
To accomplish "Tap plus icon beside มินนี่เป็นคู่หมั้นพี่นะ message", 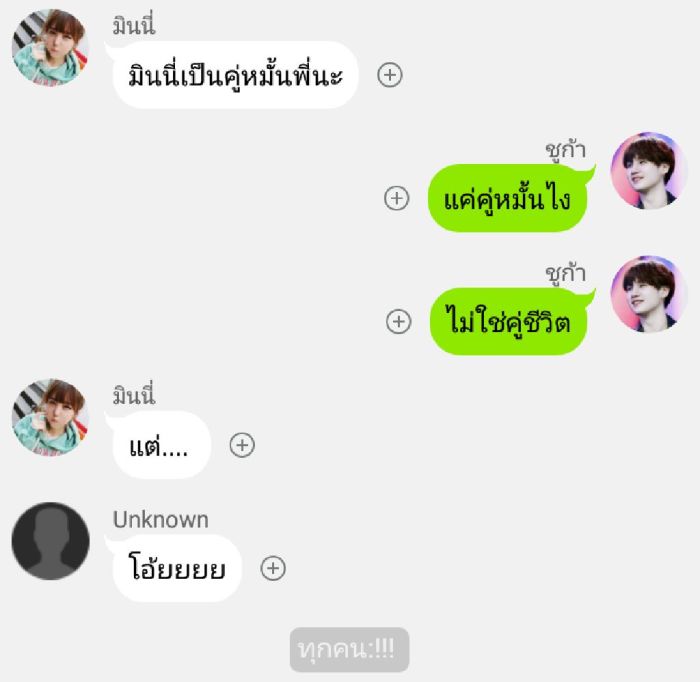I will click(x=390, y=75).
